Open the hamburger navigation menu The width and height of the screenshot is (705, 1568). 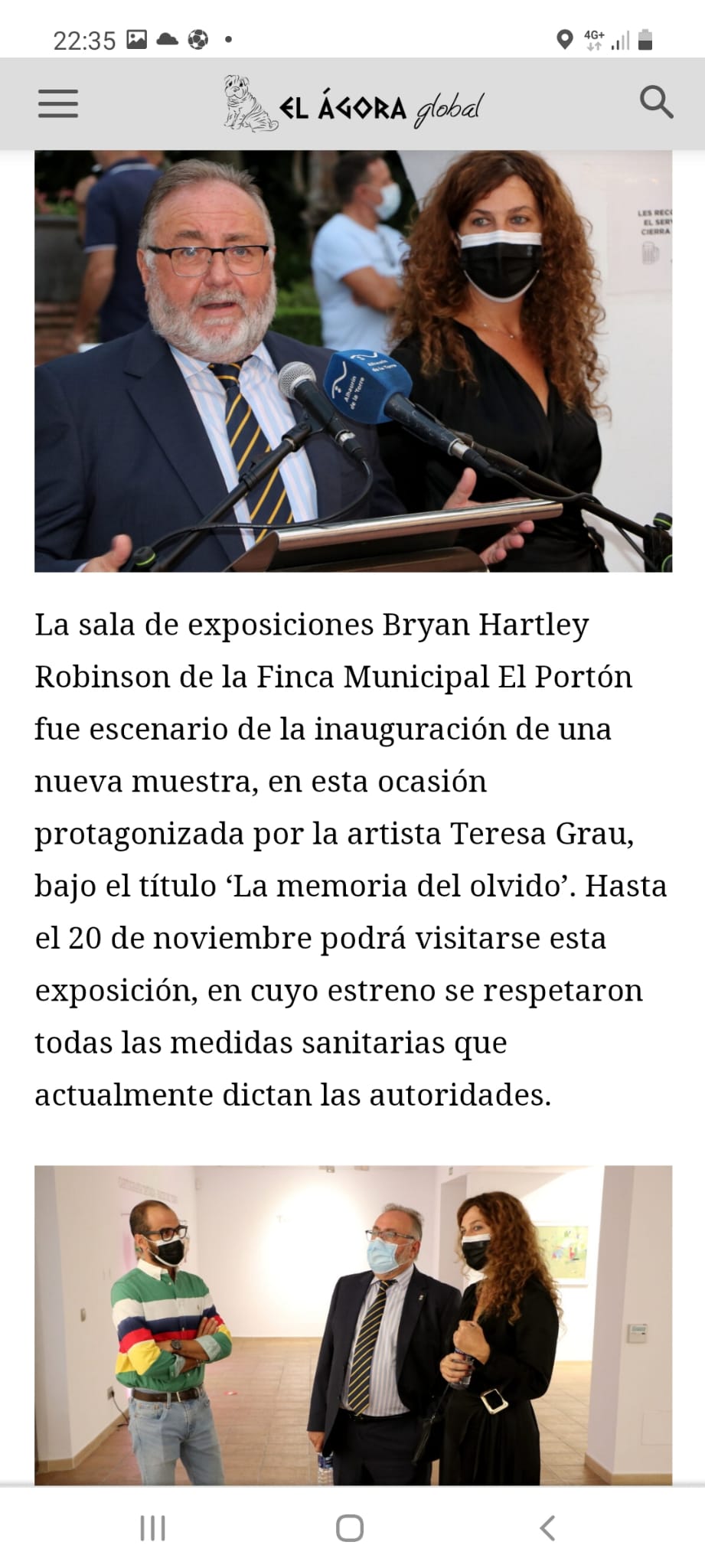[58, 103]
